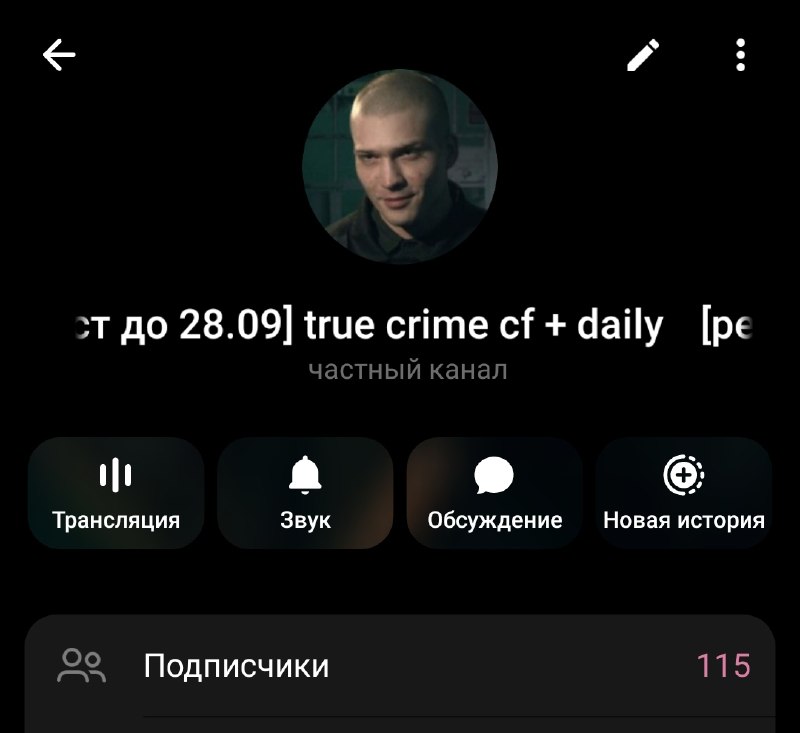800x733 pixels.
Task: Open the channel profile photo
Action: (x=400, y=166)
